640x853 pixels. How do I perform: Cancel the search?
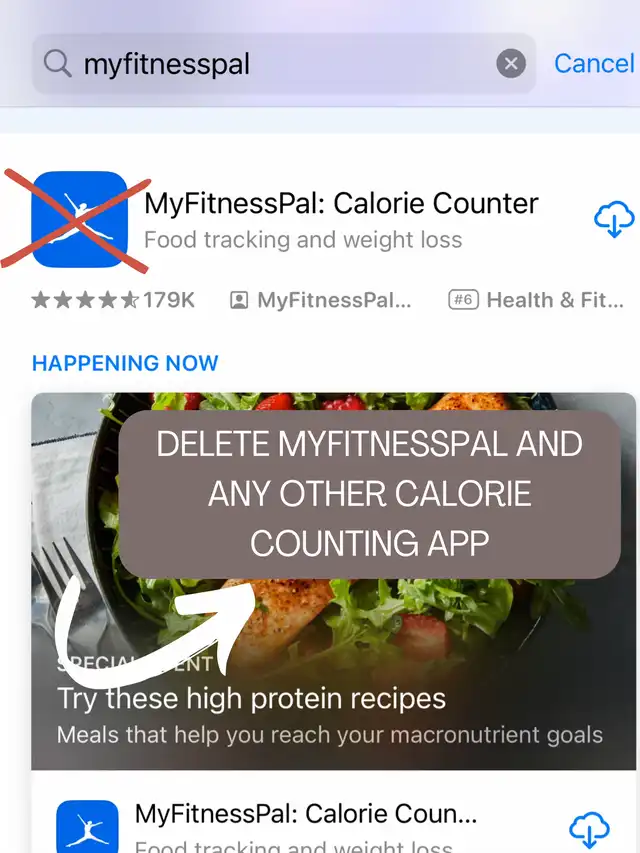594,63
